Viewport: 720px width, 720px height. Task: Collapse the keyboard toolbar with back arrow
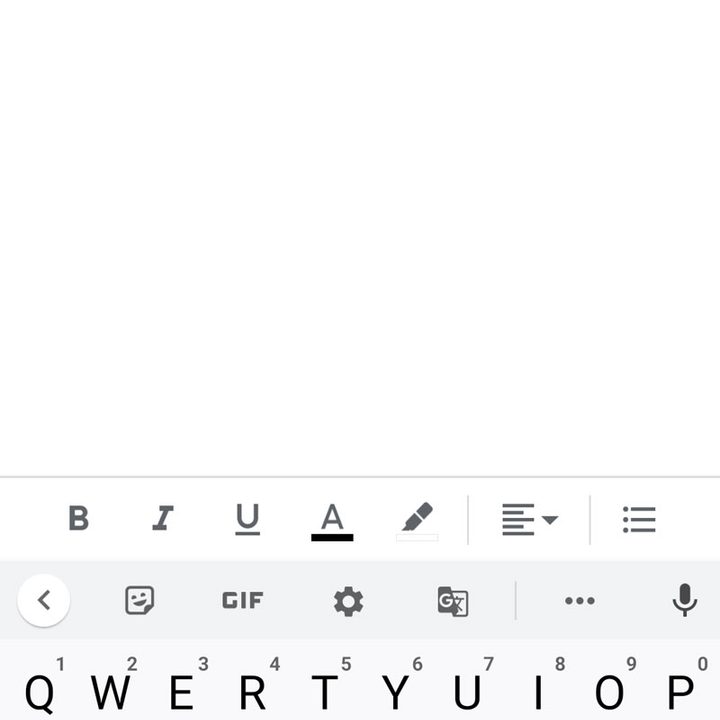pos(43,600)
